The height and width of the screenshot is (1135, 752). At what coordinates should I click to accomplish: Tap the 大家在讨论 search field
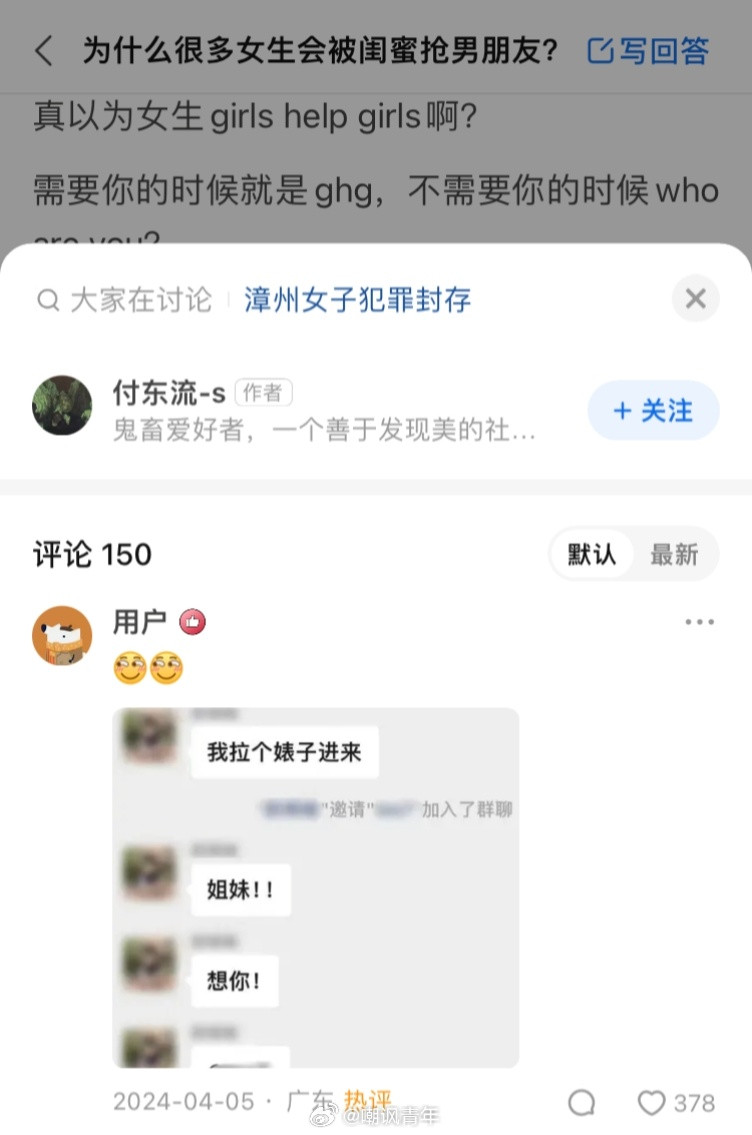[x=140, y=298]
